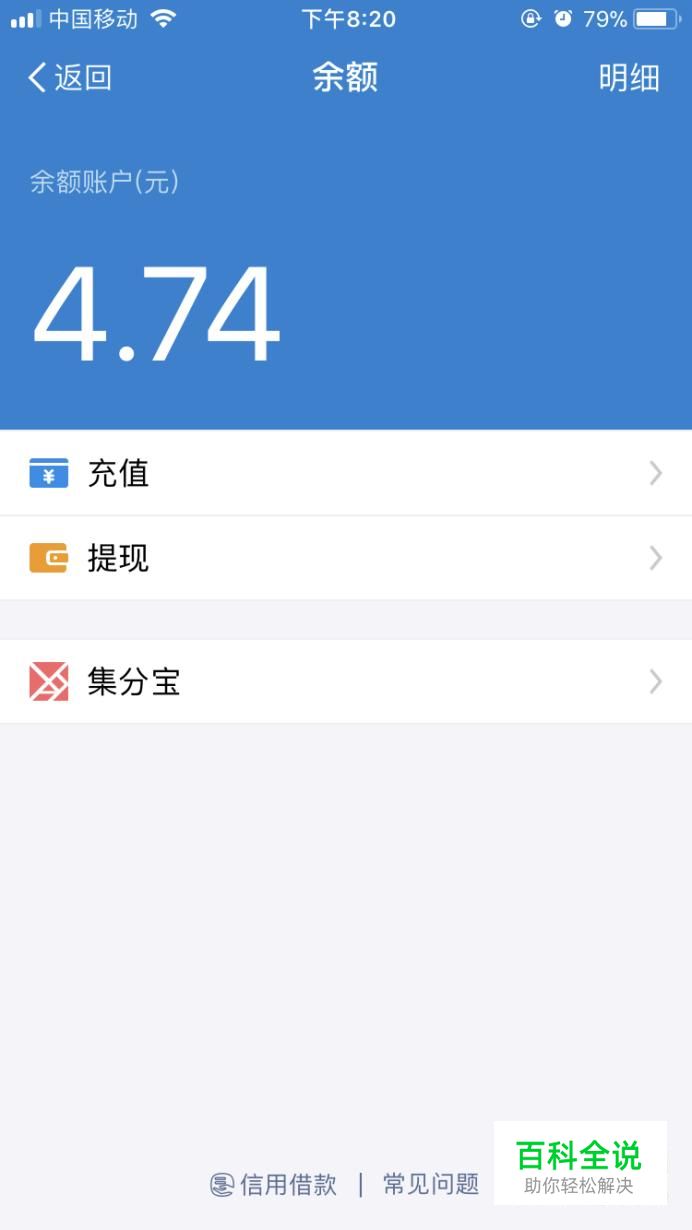Open the 集分宝 row
The image size is (692, 1230).
345,682
